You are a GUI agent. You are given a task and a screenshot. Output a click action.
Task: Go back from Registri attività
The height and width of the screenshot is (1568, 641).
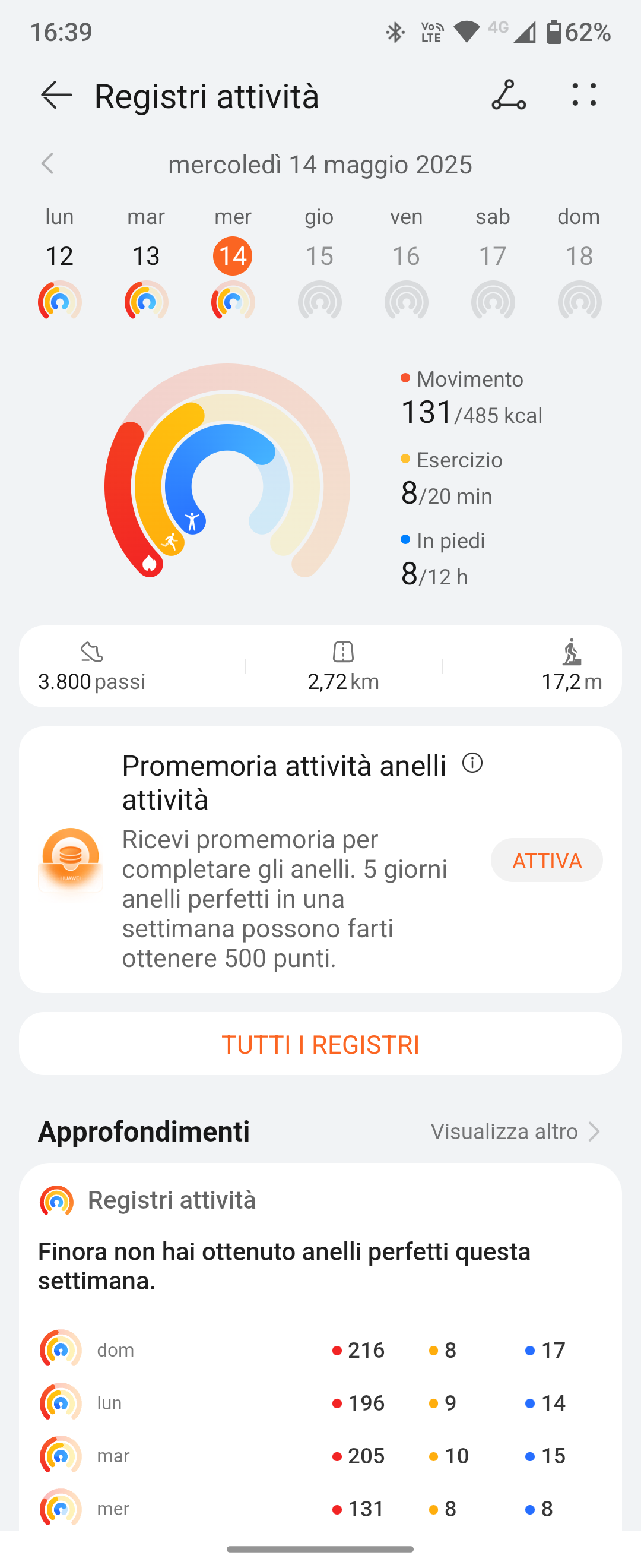tap(56, 96)
